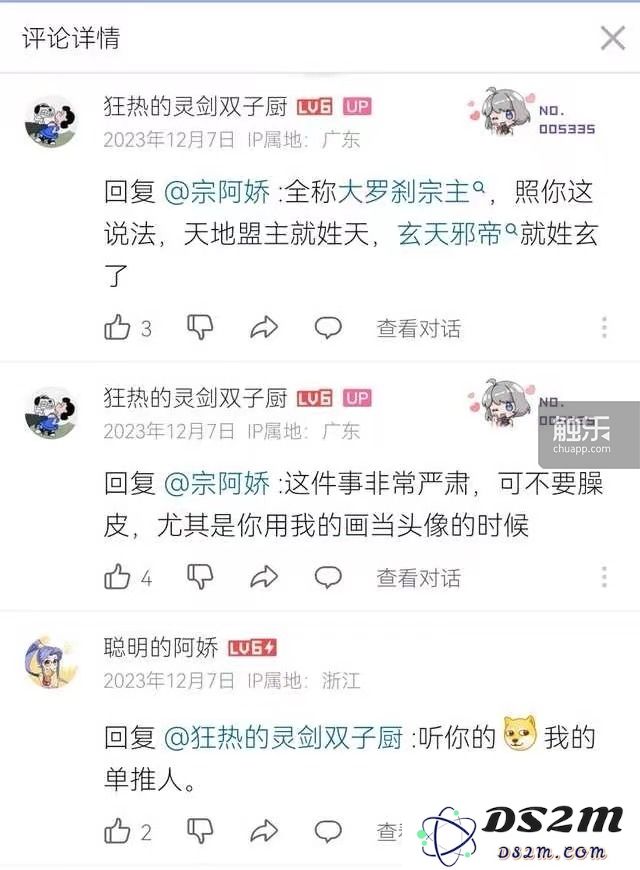This screenshot has height=870, width=640.
Task: Share the comment mentioning 天地盟主
Action: [264, 327]
